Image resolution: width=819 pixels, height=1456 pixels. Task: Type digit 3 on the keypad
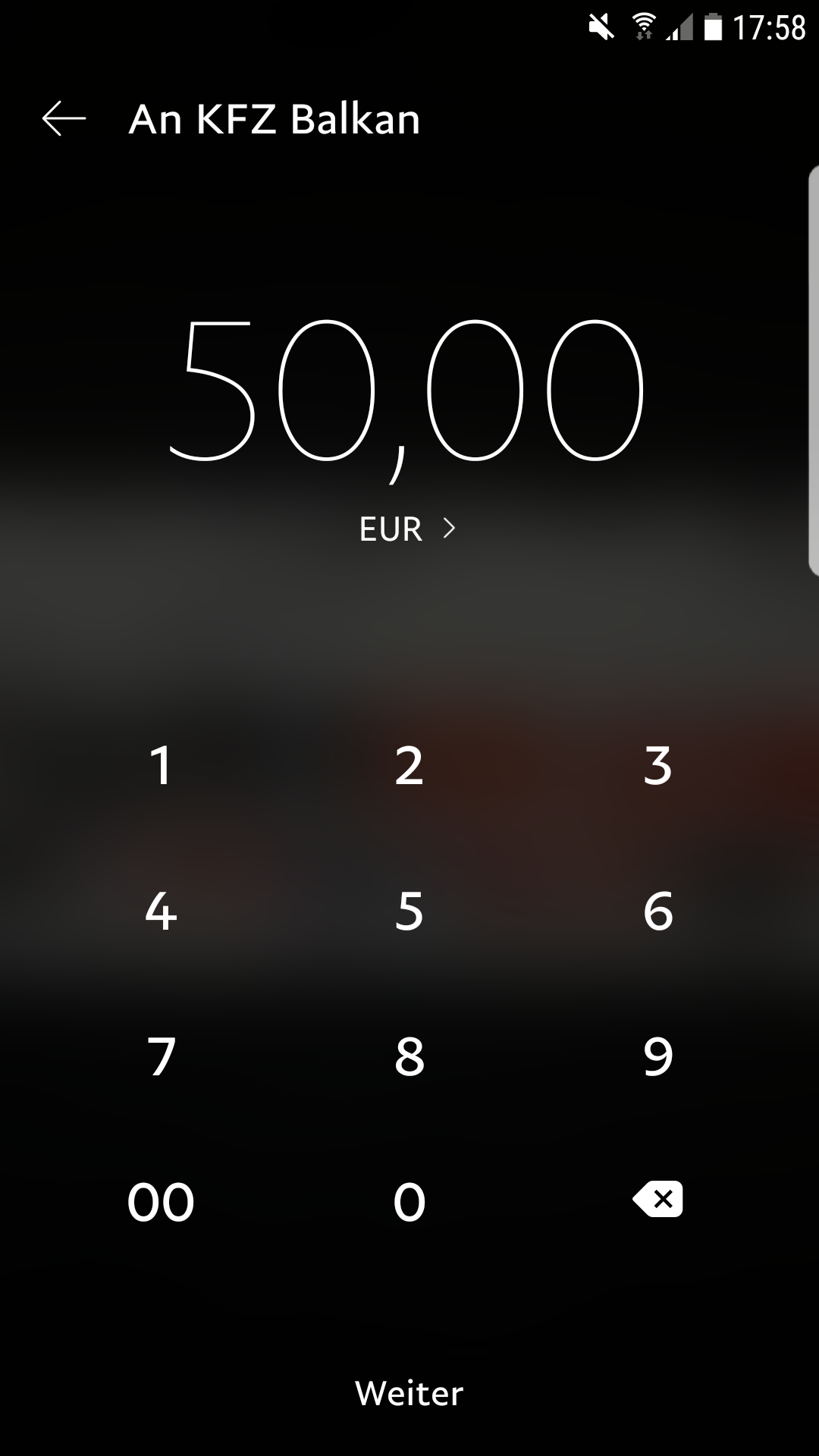click(x=657, y=765)
